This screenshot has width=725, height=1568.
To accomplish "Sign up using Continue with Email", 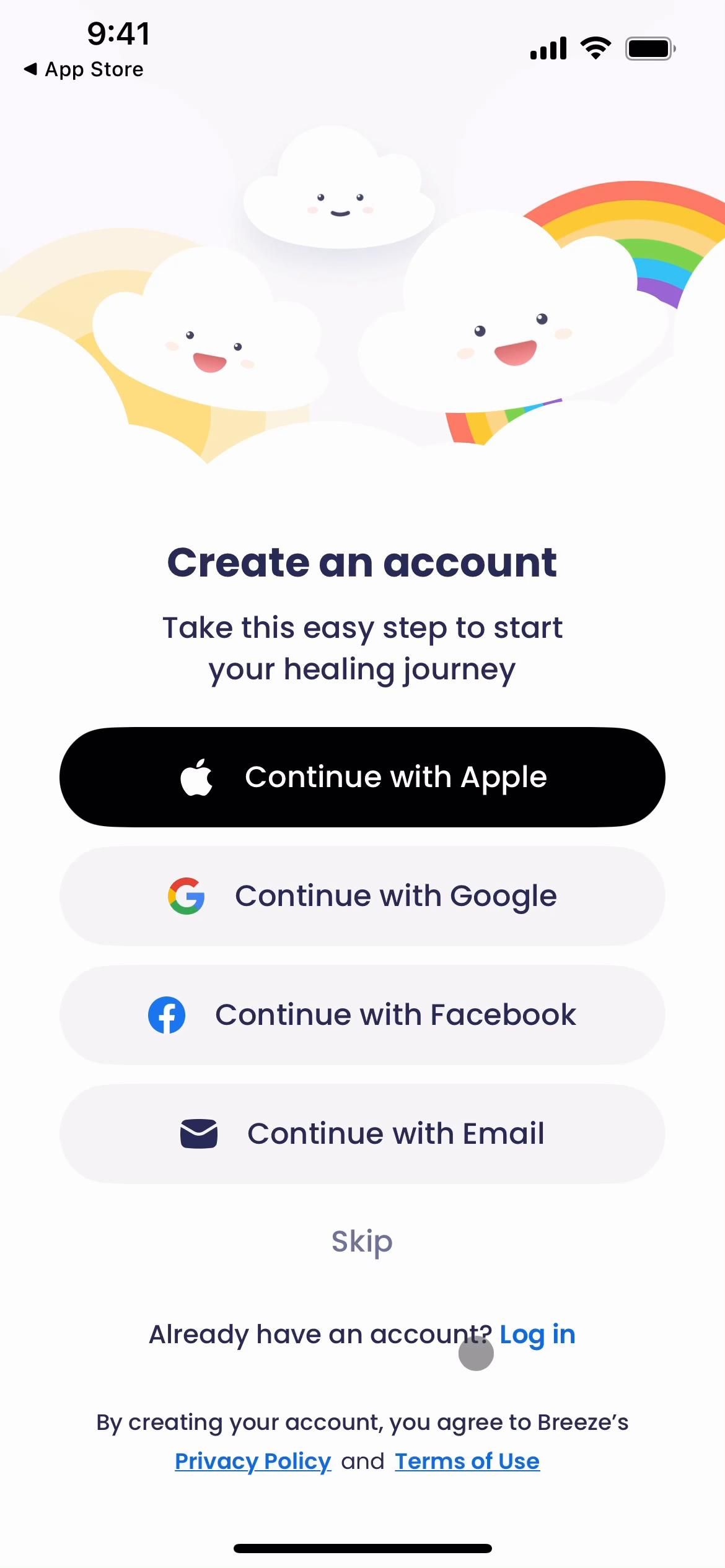I will point(362,1133).
